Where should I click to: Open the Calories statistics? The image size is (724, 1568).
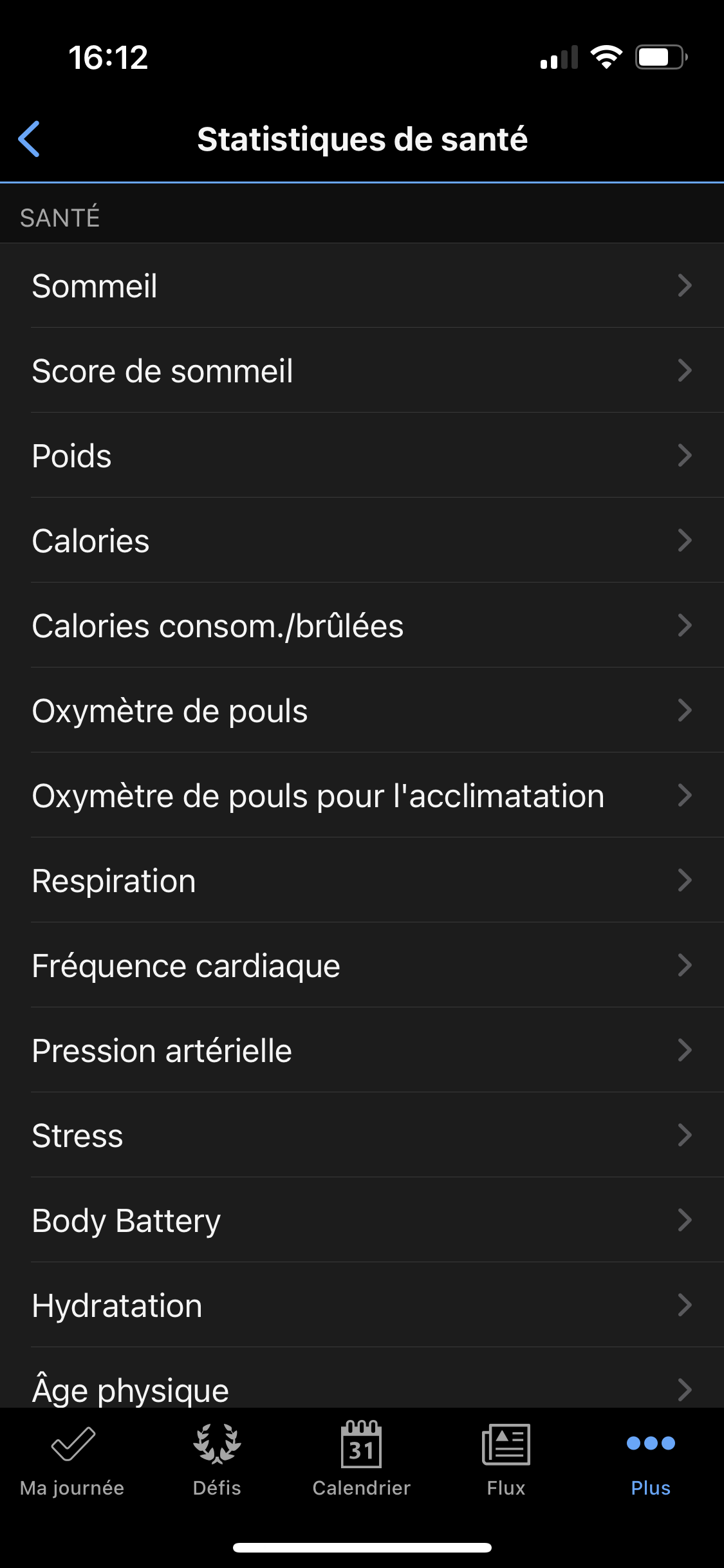click(362, 541)
